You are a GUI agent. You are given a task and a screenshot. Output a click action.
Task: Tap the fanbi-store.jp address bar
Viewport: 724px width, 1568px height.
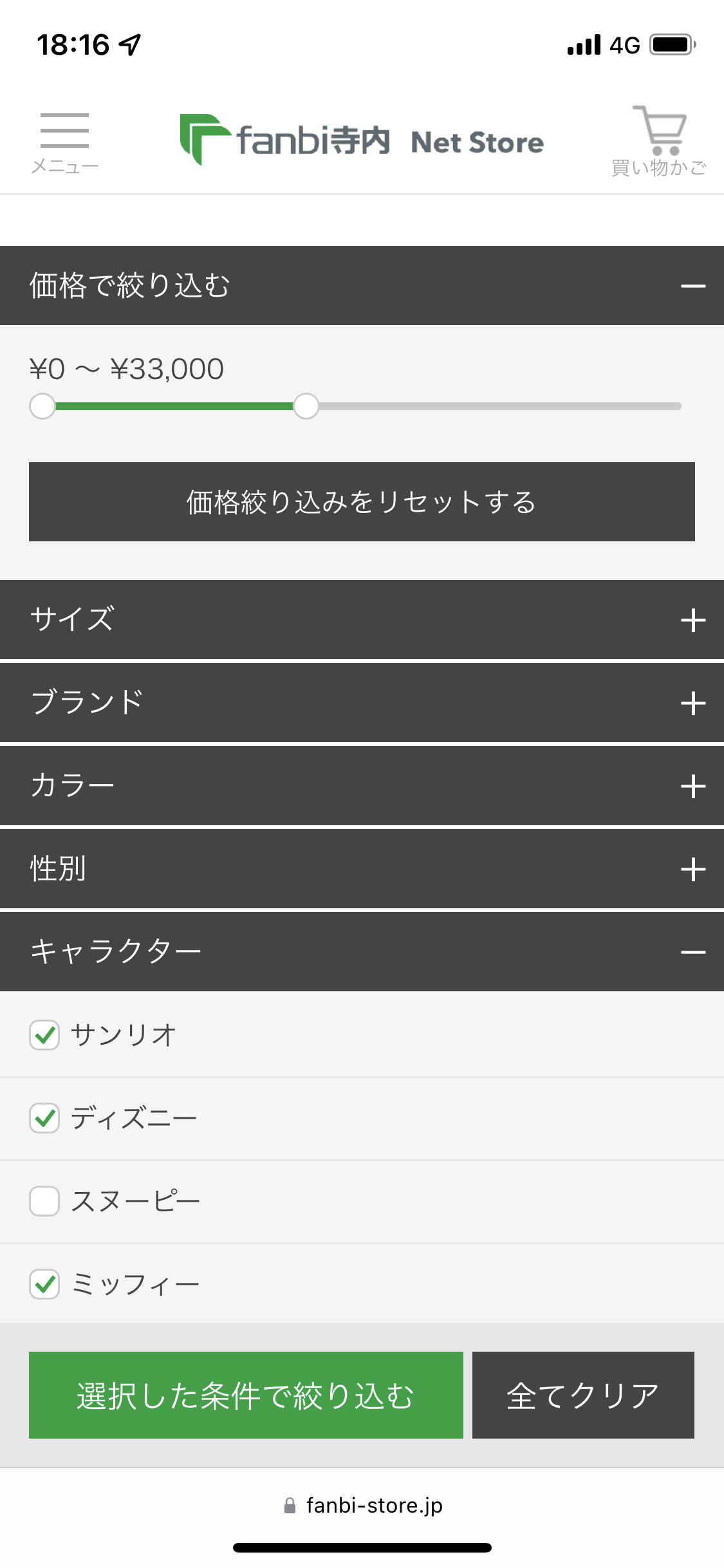click(x=363, y=1506)
